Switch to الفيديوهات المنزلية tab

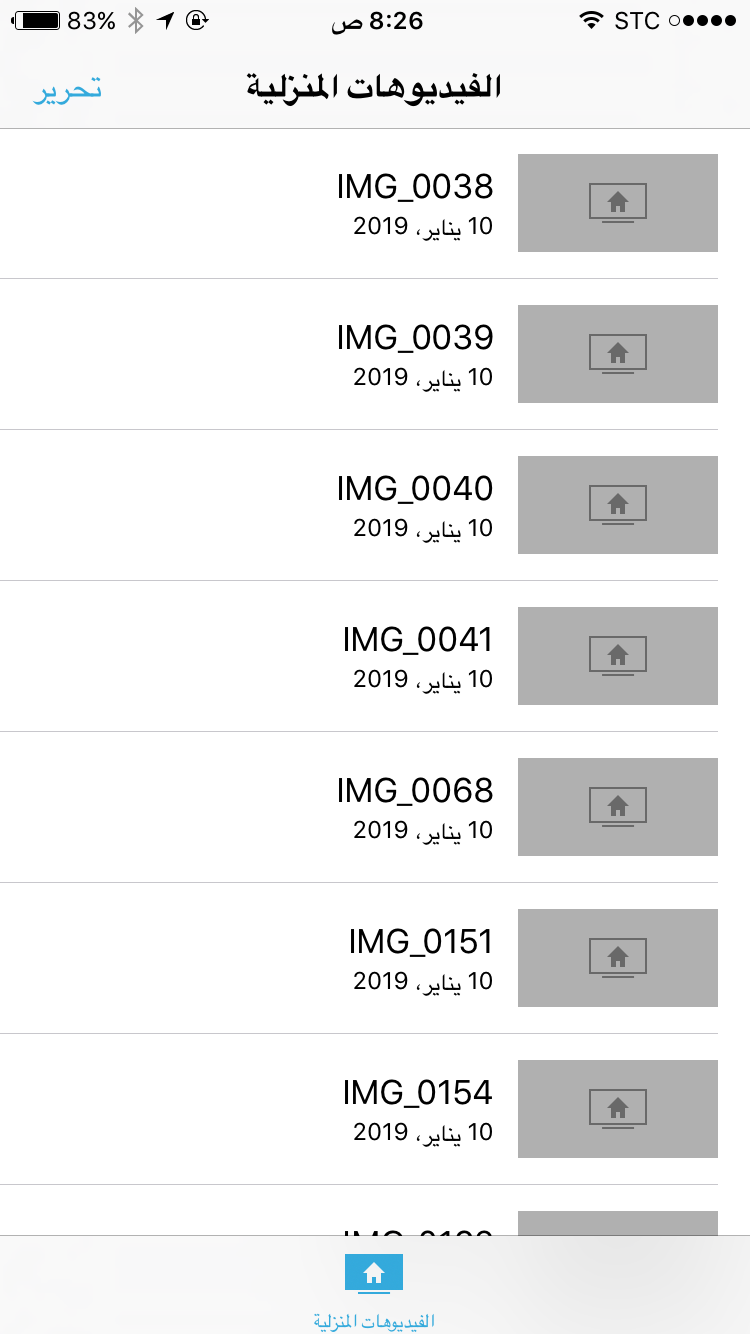(374, 1288)
